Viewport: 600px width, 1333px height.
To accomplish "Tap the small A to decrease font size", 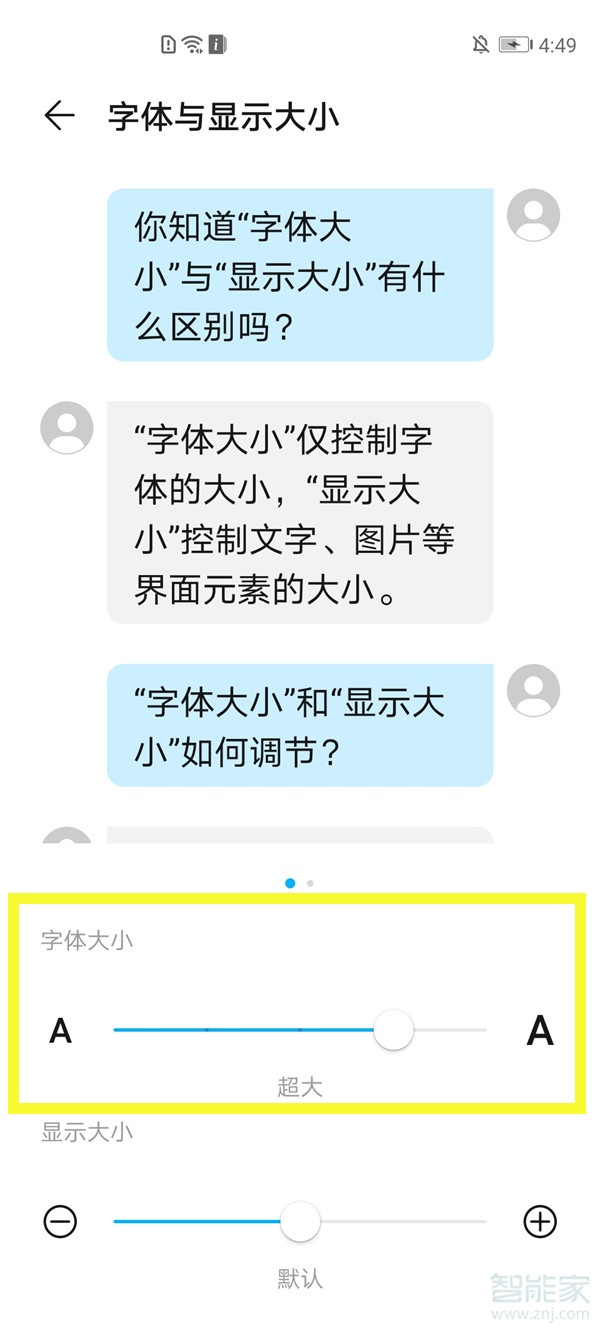I will pos(61,1030).
